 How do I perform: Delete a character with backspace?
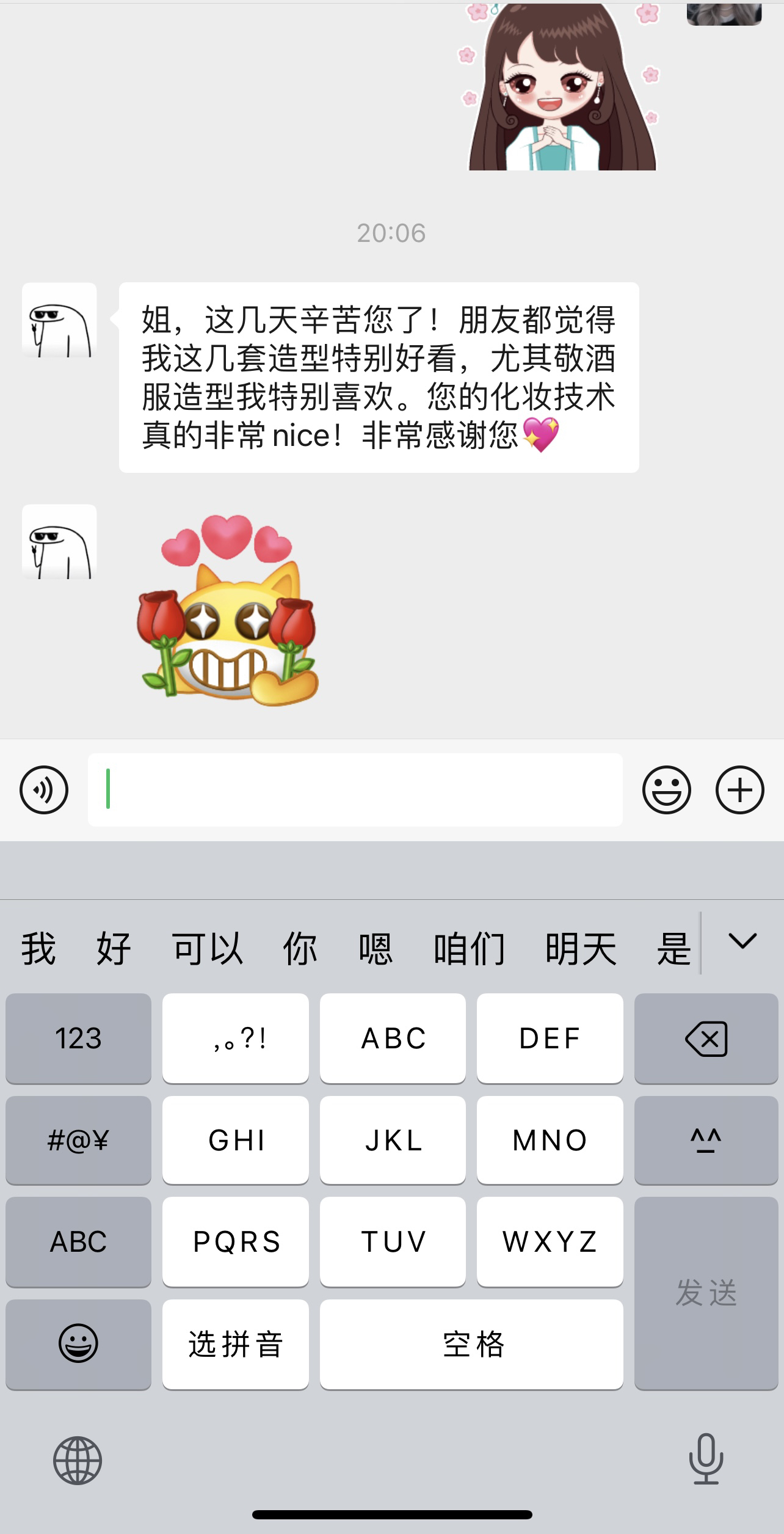click(x=706, y=1038)
